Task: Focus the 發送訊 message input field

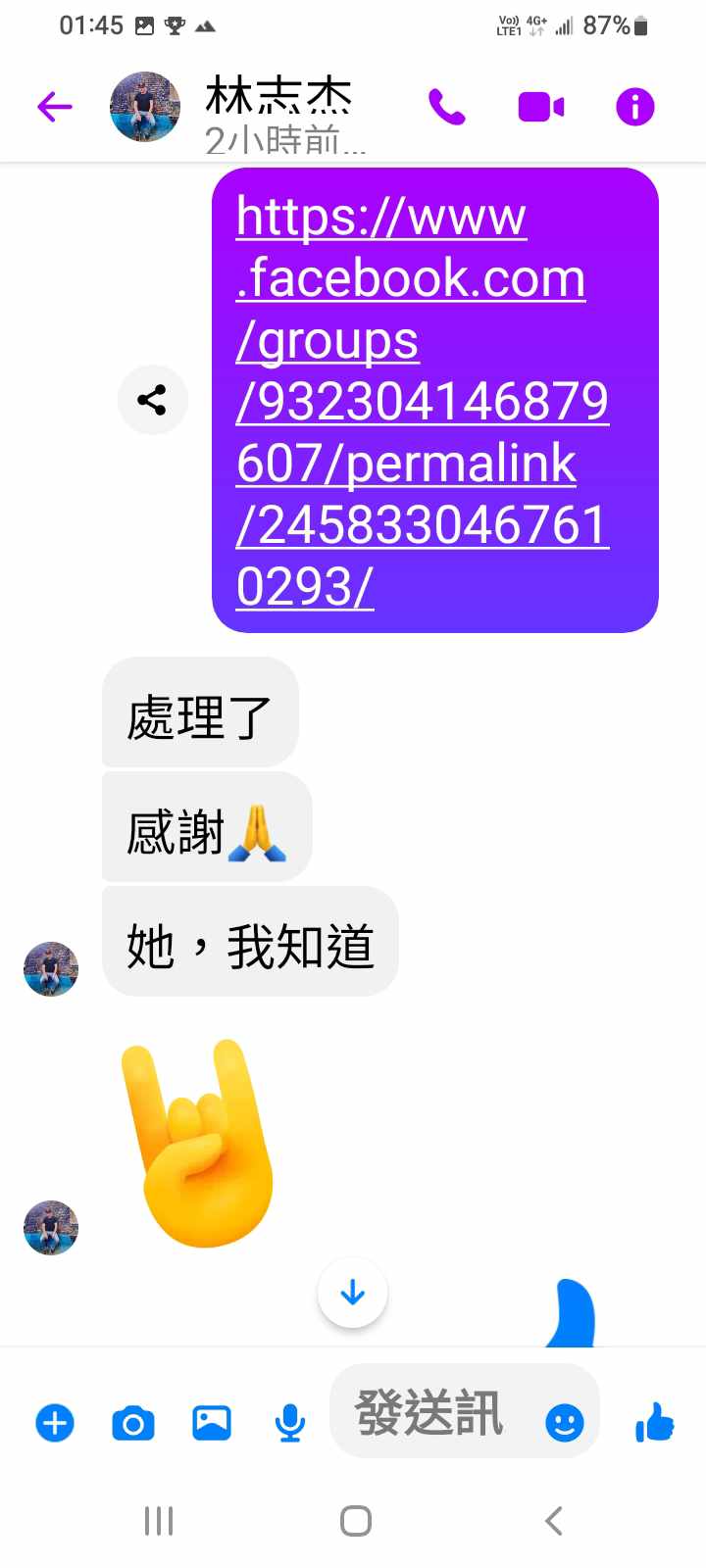Action: tap(431, 1413)
